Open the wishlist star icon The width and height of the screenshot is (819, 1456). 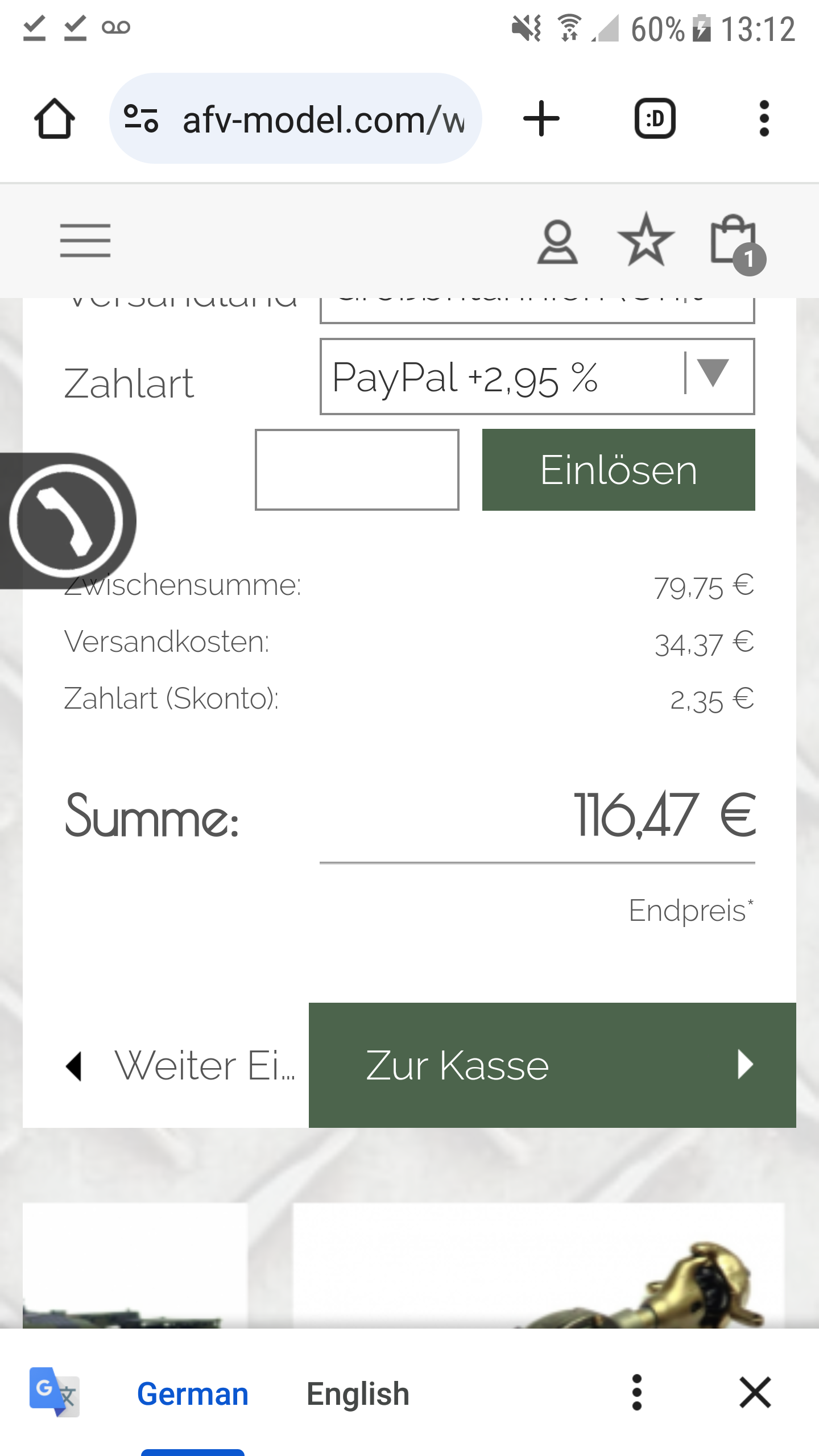pos(646,242)
